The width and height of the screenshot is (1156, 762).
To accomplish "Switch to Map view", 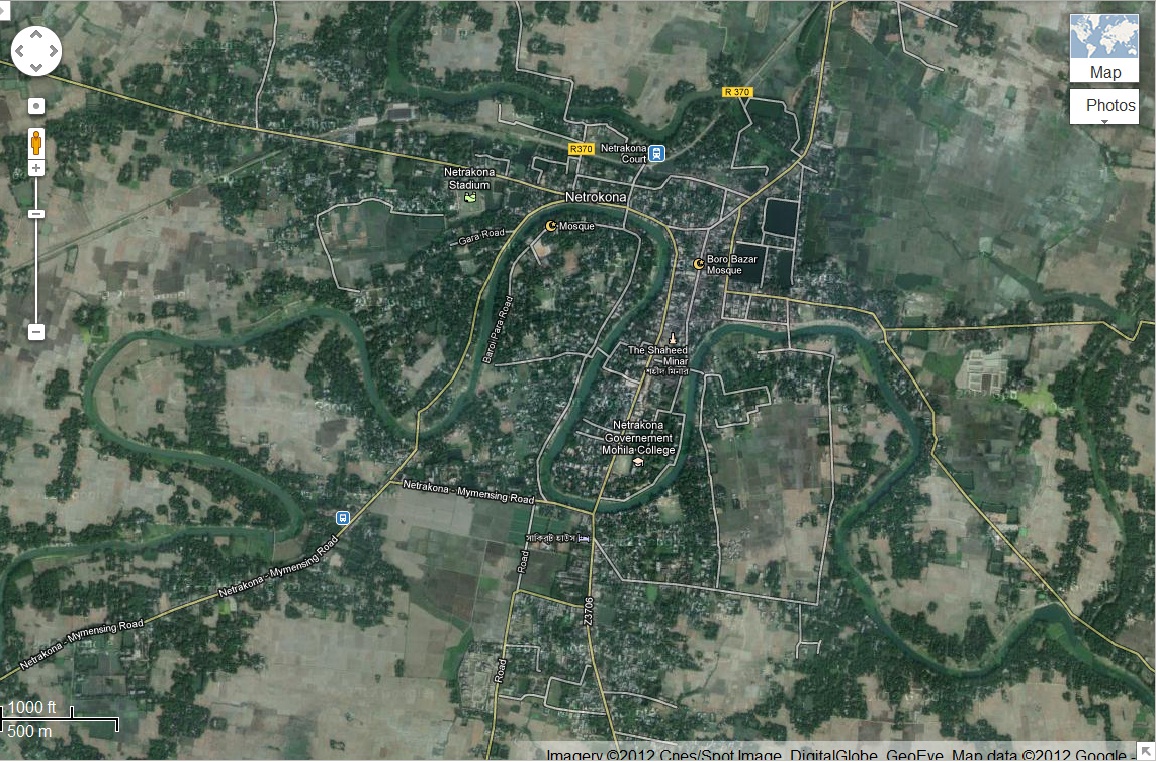I will pyautogui.click(x=1104, y=48).
